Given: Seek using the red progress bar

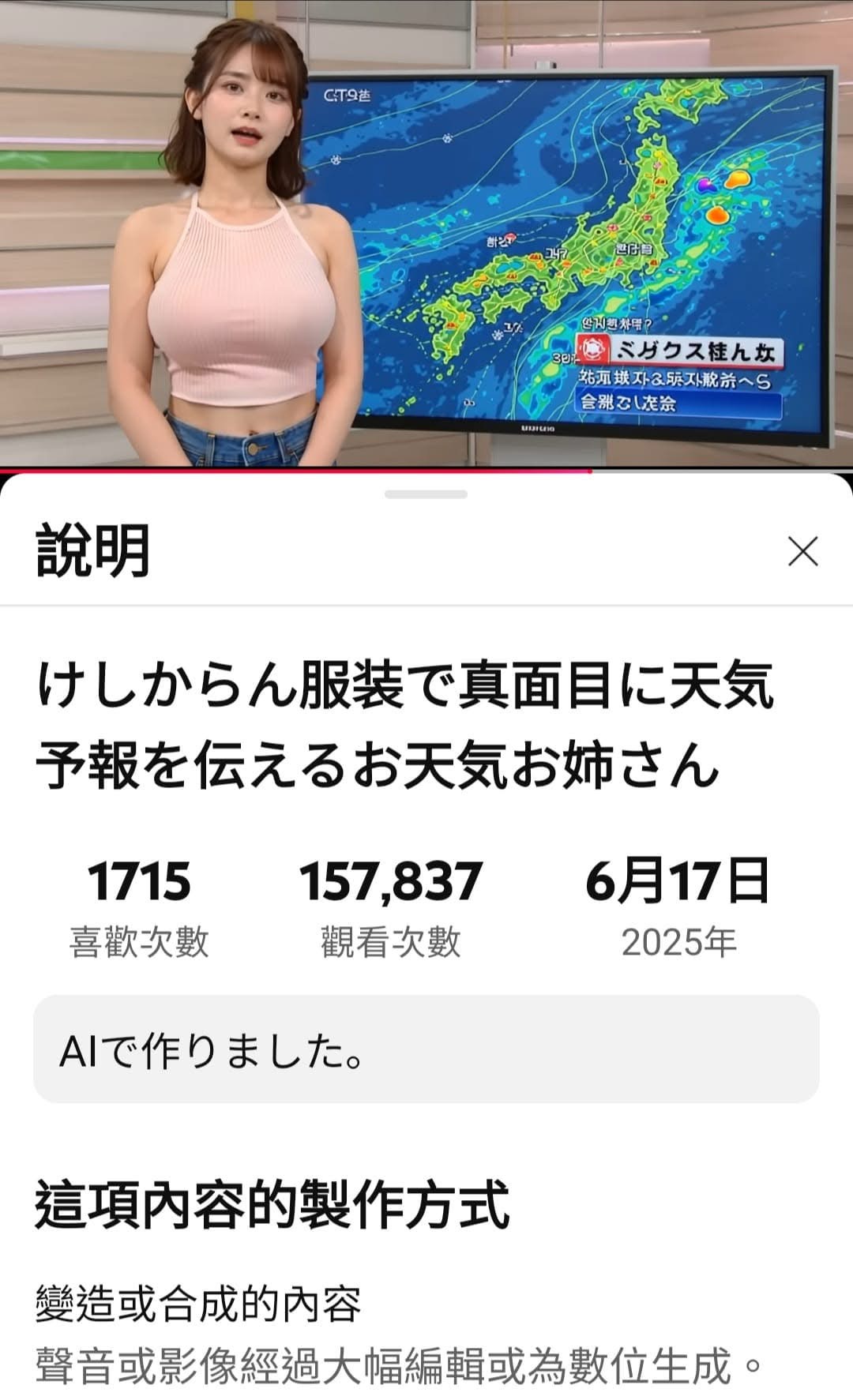Looking at the screenshot, I should [x=426, y=471].
